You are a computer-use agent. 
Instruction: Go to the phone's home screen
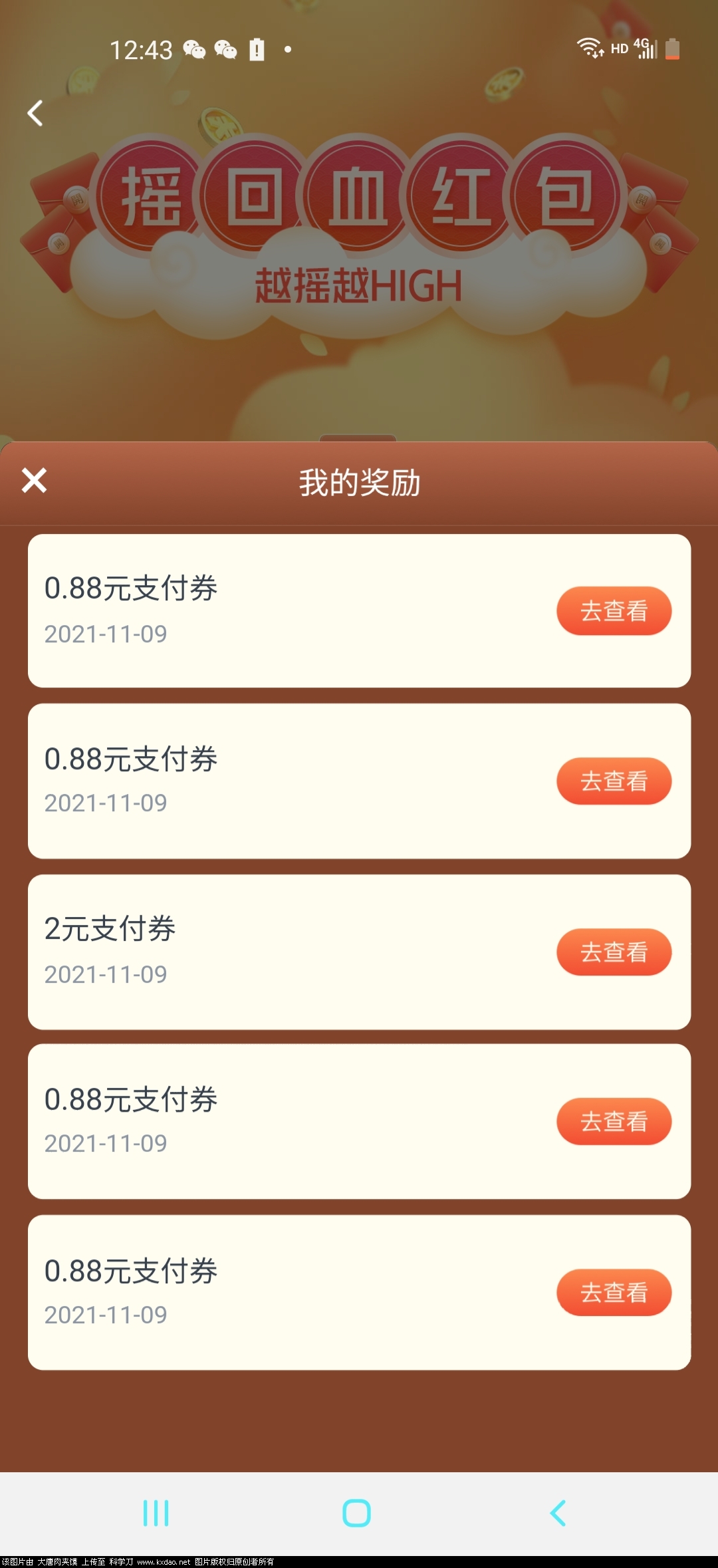pos(356,1513)
